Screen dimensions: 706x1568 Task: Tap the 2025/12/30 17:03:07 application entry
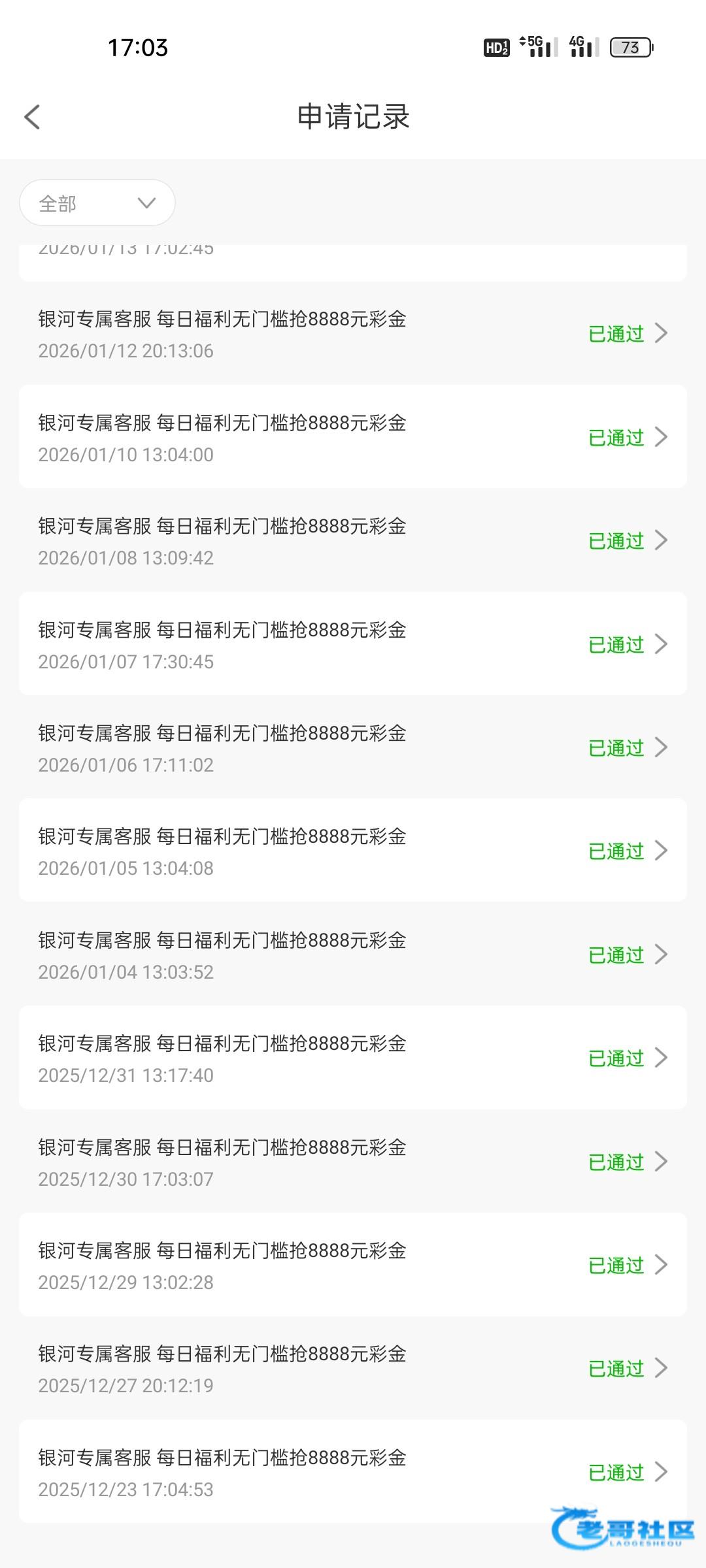click(353, 1162)
